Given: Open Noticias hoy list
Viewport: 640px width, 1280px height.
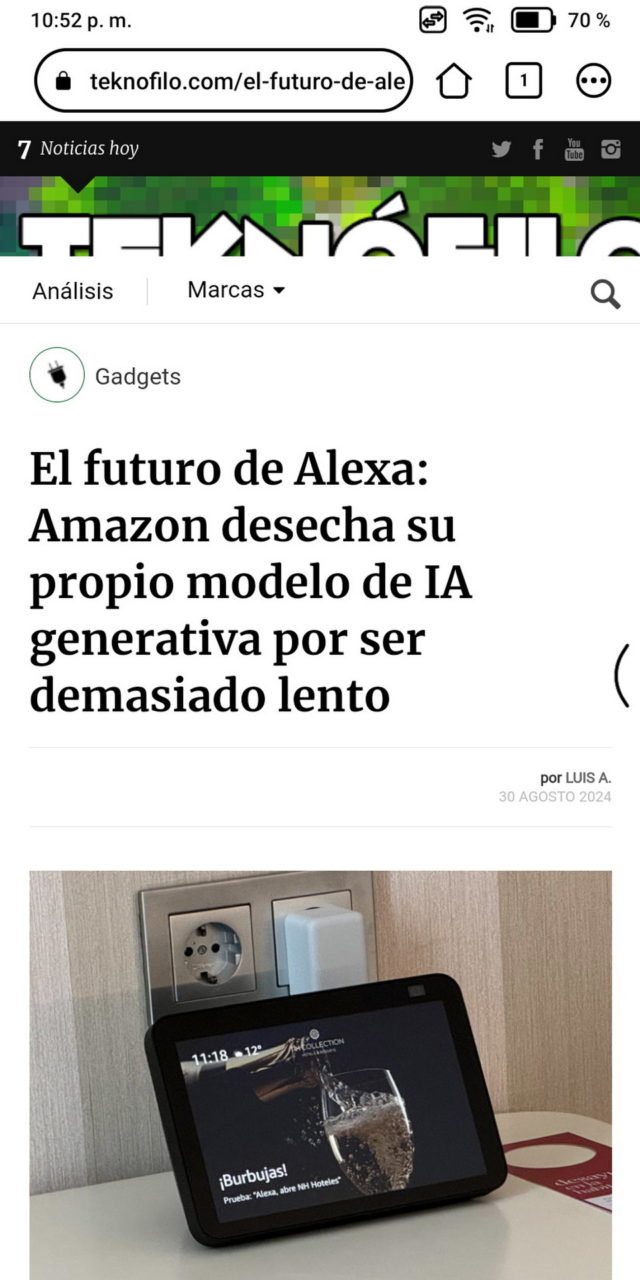Looking at the screenshot, I should point(78,149).
